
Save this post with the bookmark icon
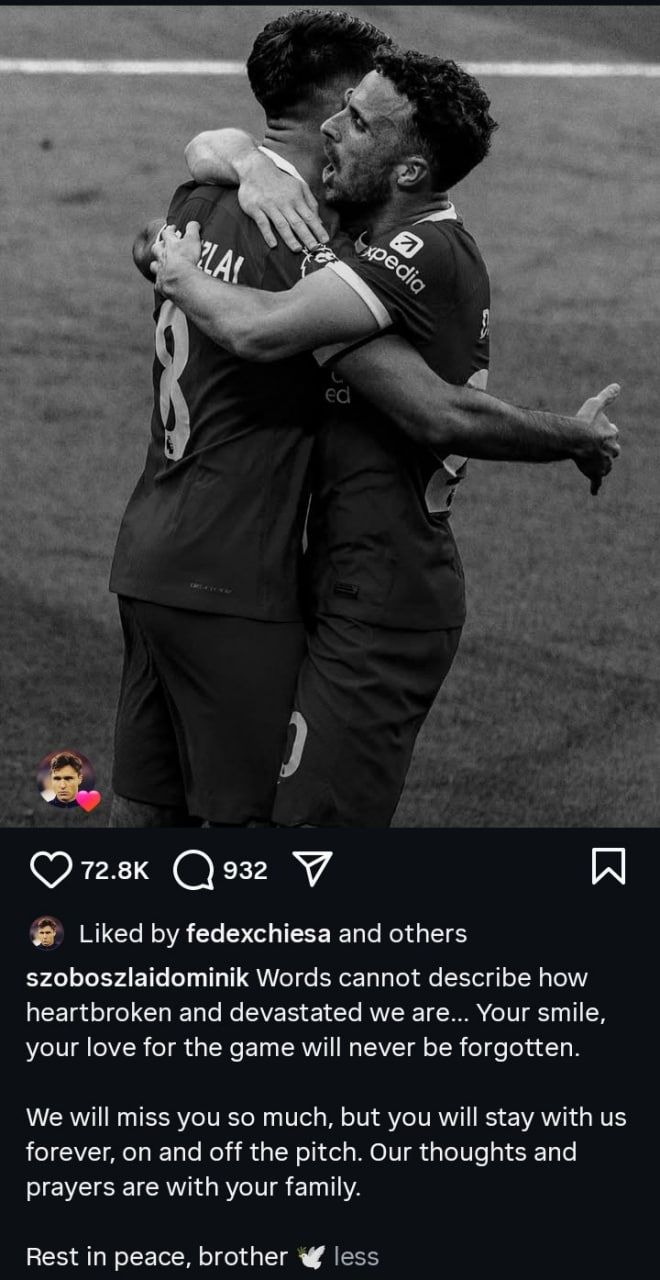[608, 867]
